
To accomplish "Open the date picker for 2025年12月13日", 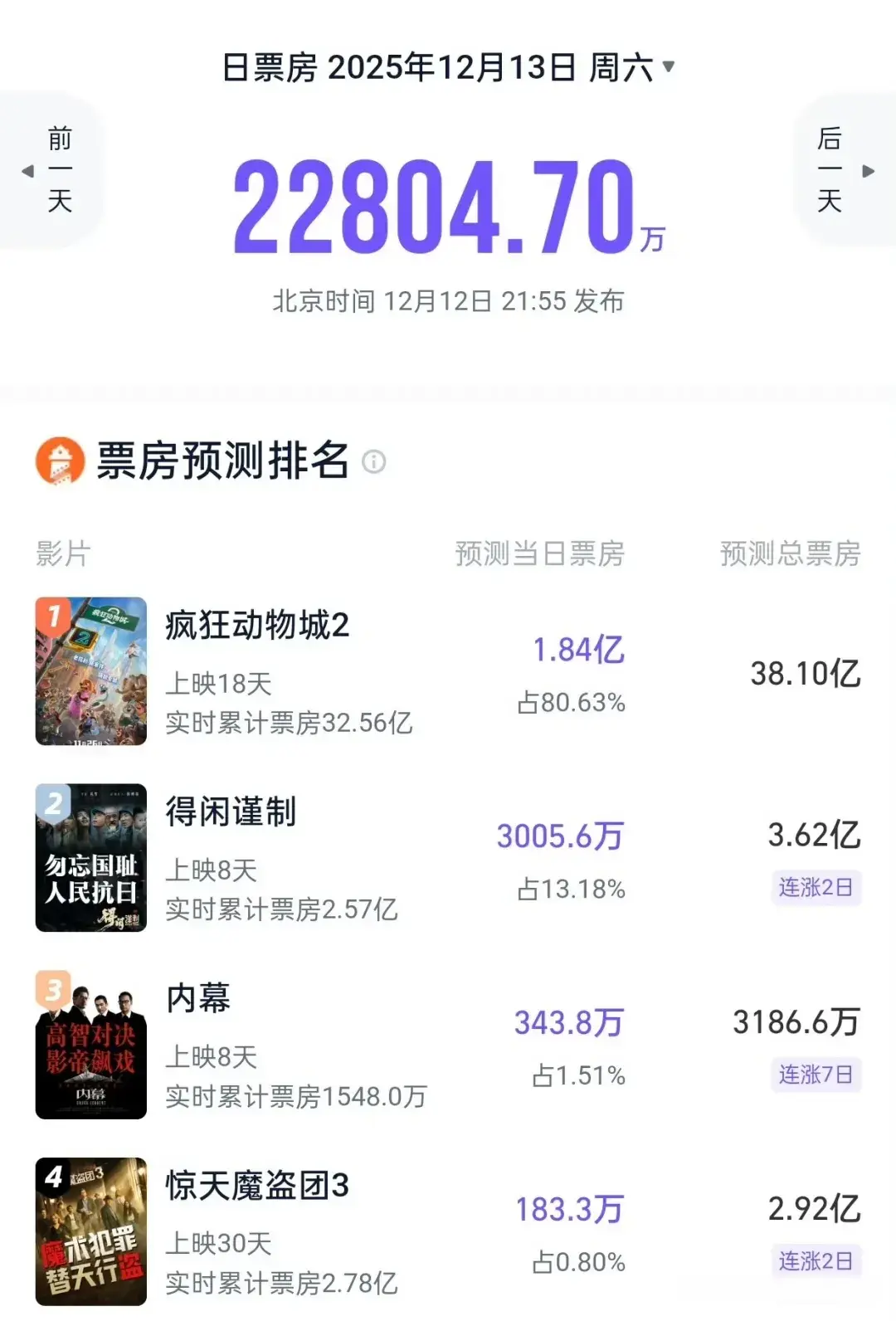I will (448, 67).
